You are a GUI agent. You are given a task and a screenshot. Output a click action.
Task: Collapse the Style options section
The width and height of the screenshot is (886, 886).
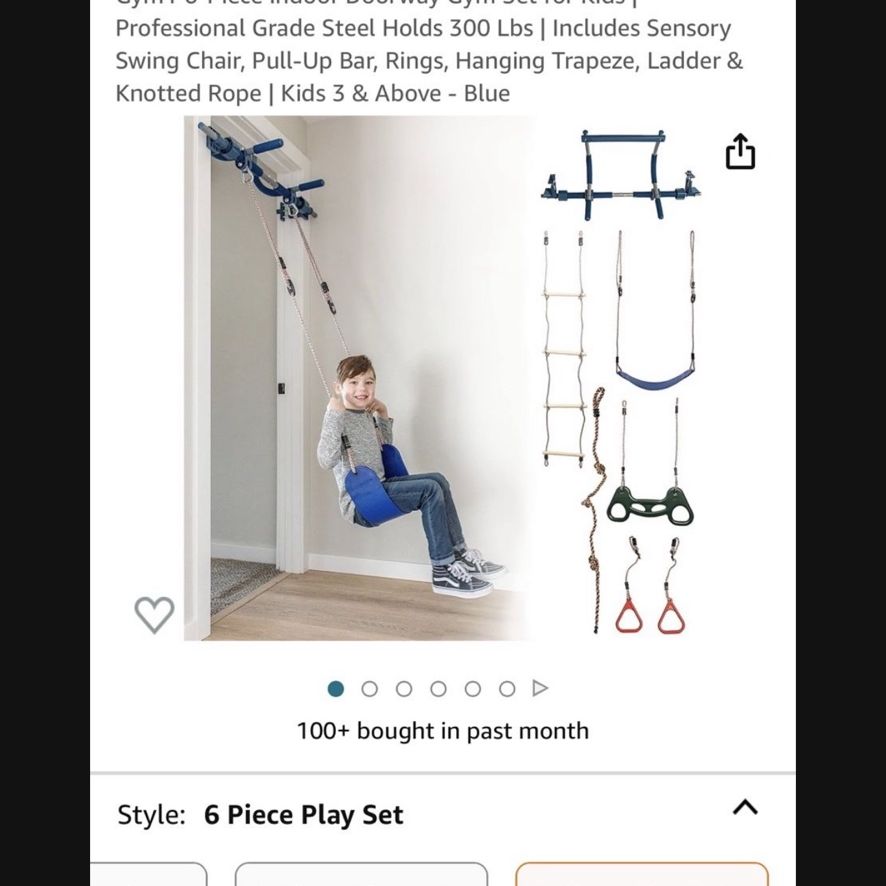[745, 807]
